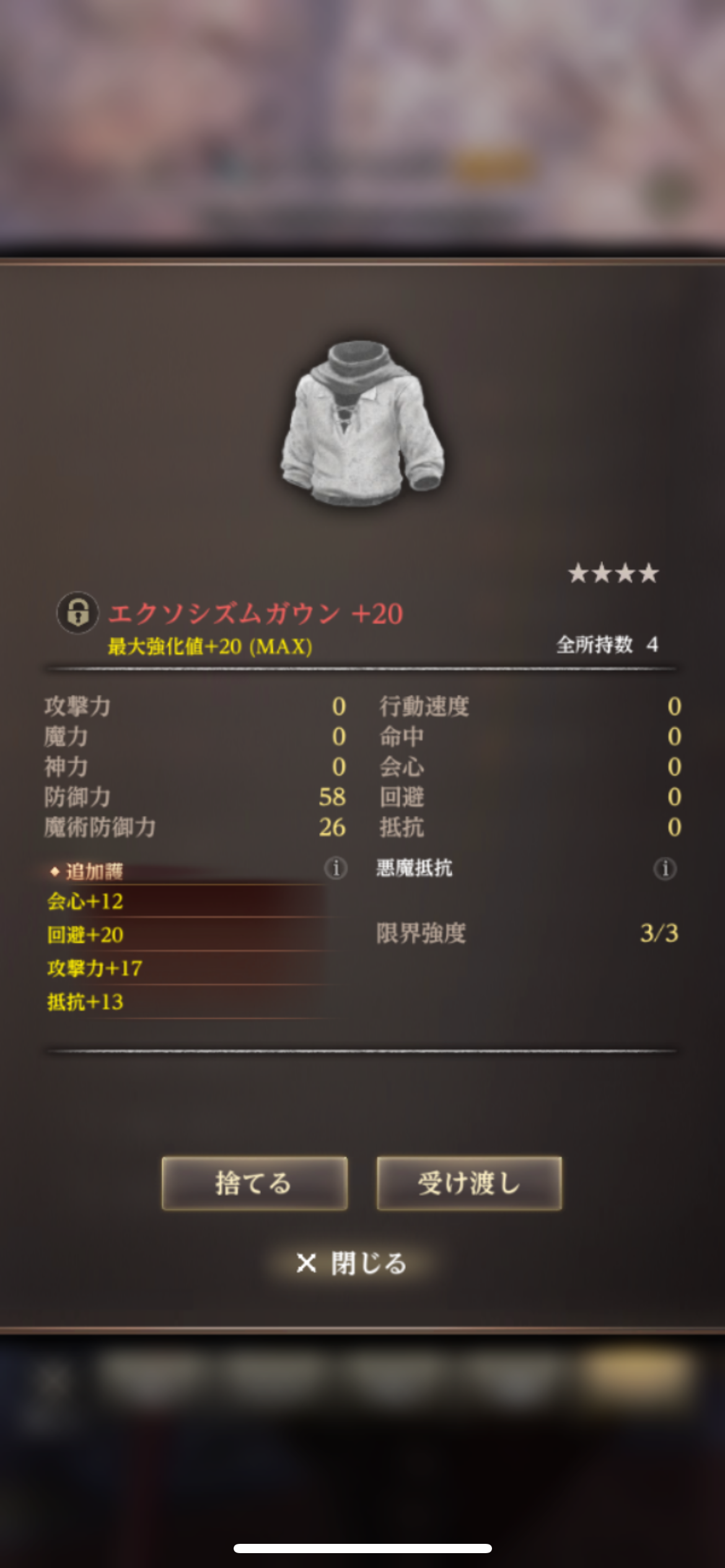This screenshot has height=1568, width=725.
Task: Open the info icon for 追加護
Action: 336,868
